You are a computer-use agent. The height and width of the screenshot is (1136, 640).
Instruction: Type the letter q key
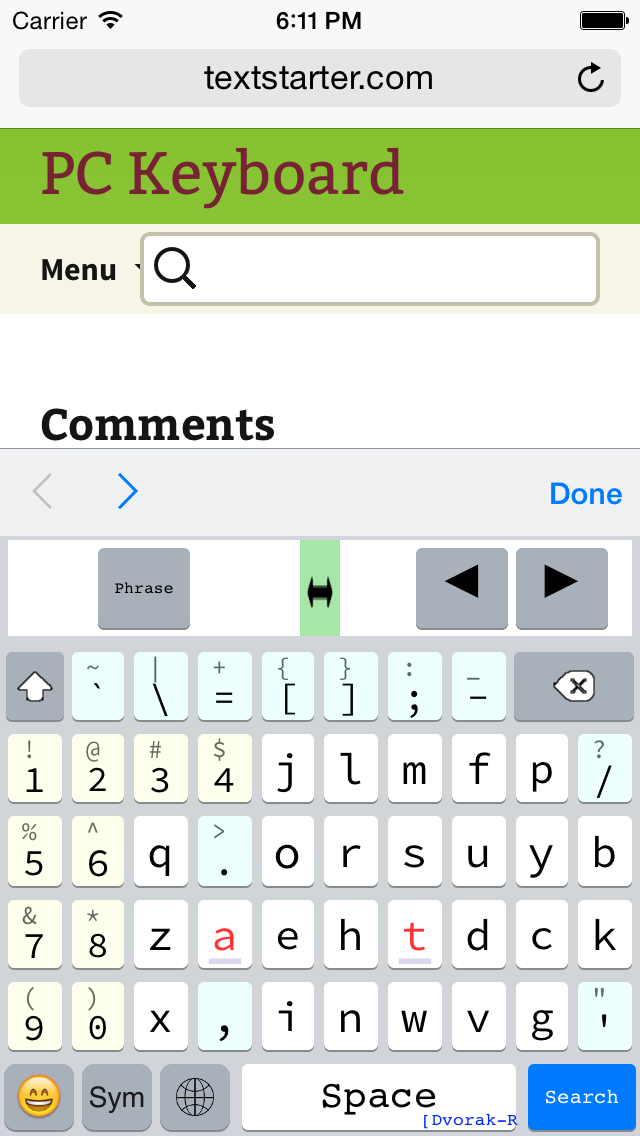(161, 851)
